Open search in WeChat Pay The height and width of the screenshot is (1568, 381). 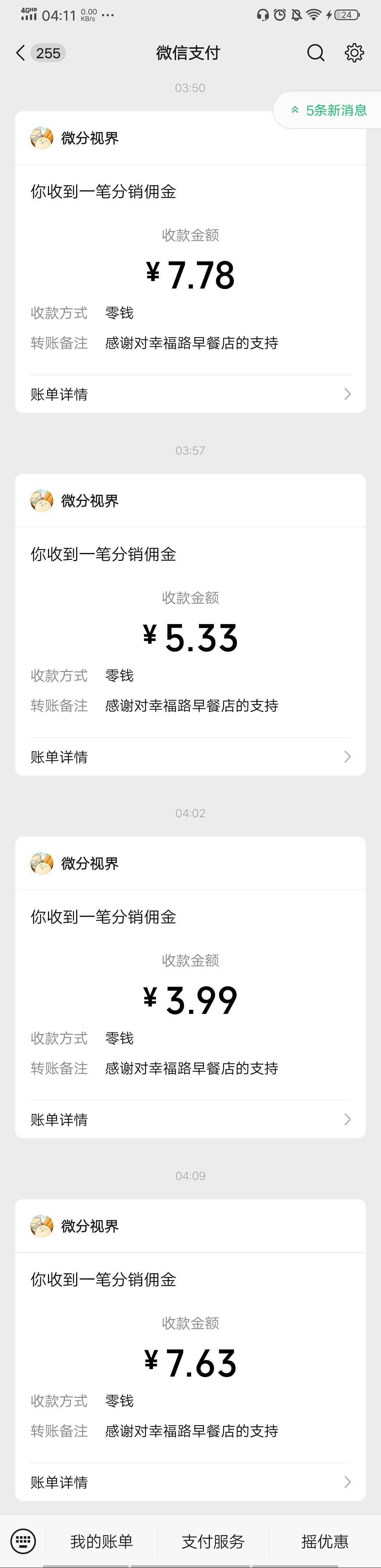click(x=315, y=53)
